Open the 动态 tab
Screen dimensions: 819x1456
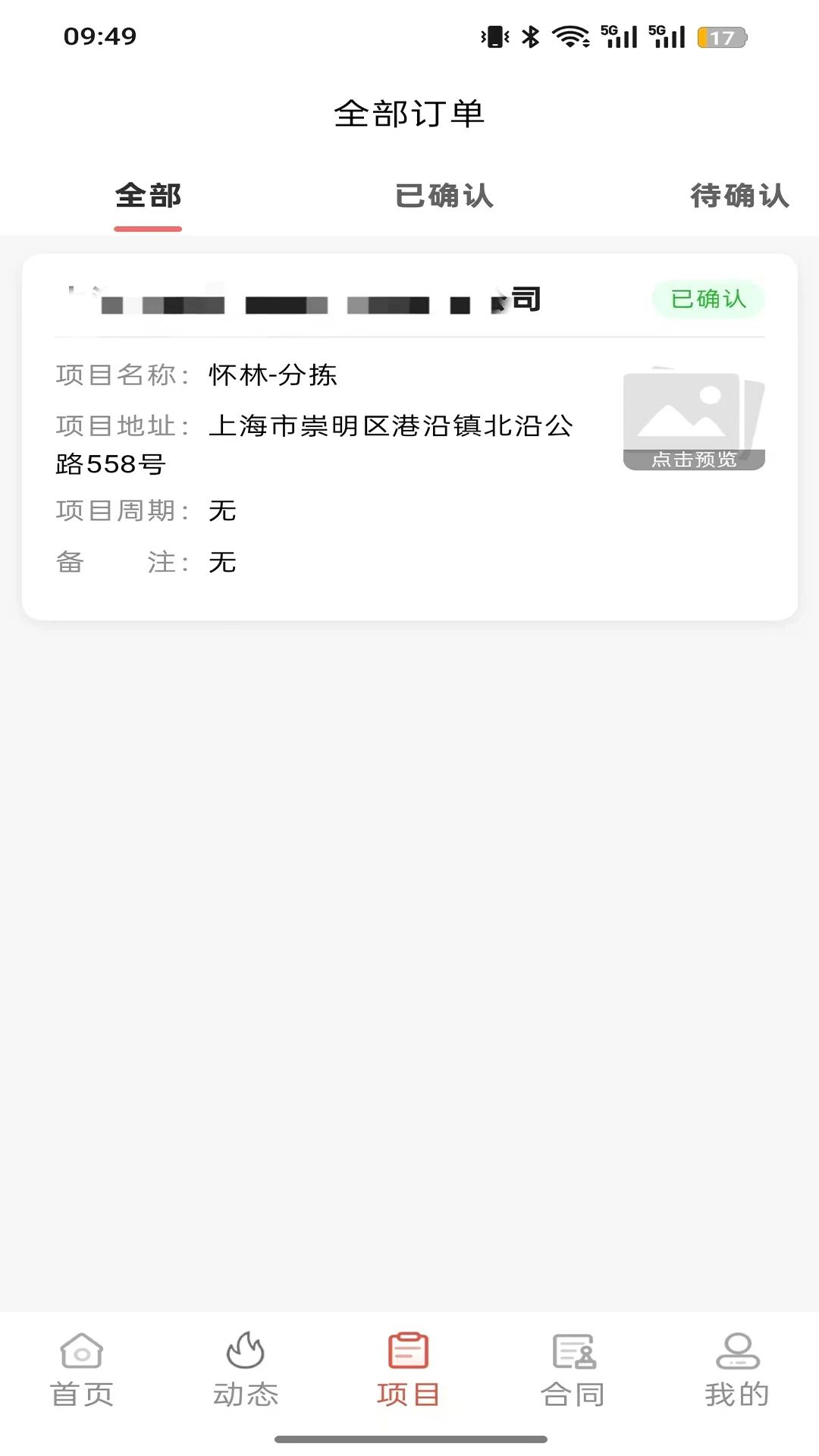coord(246,1371)
